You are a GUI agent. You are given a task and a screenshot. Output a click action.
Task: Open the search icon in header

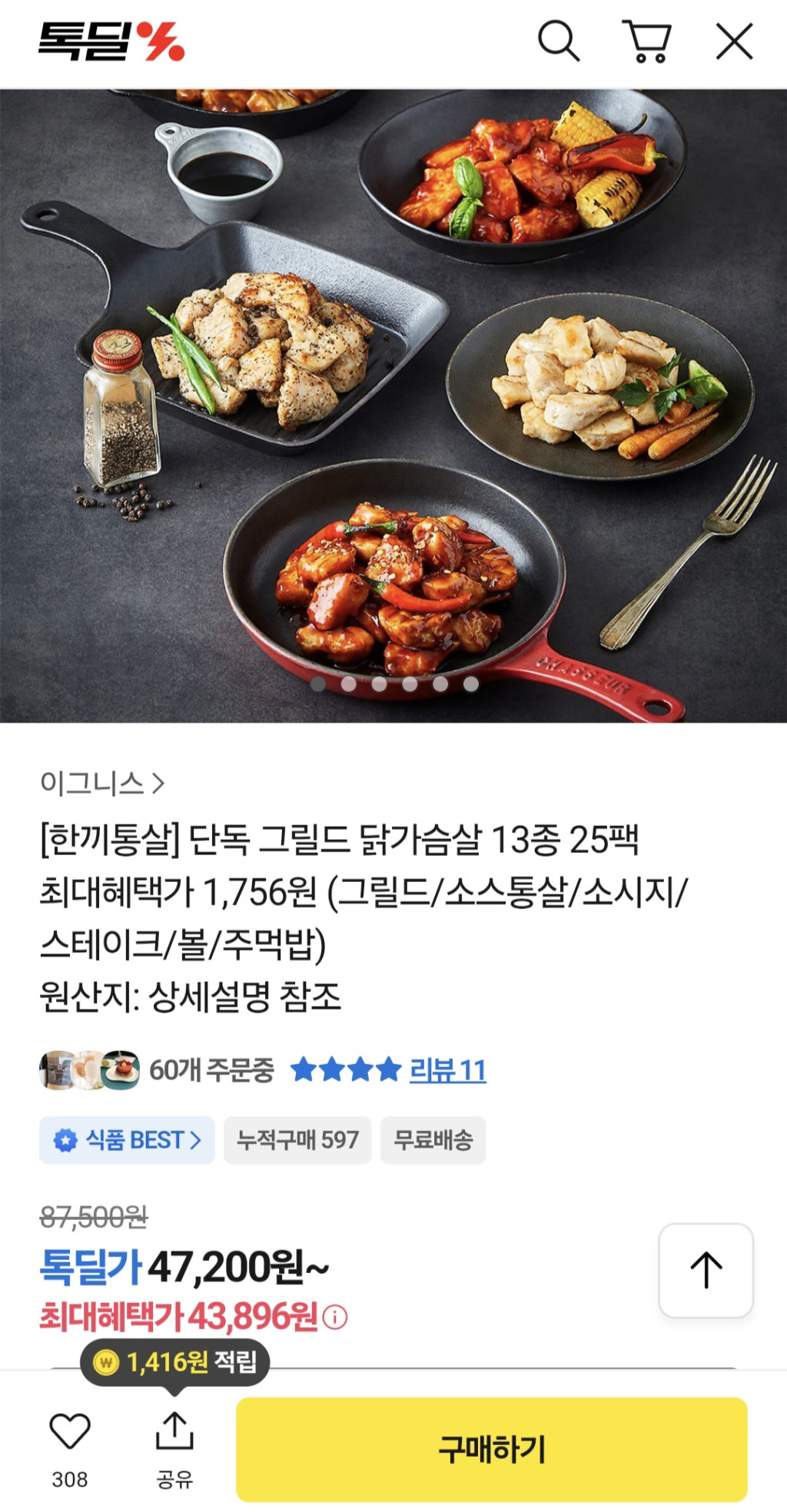[x=558, y=41]
